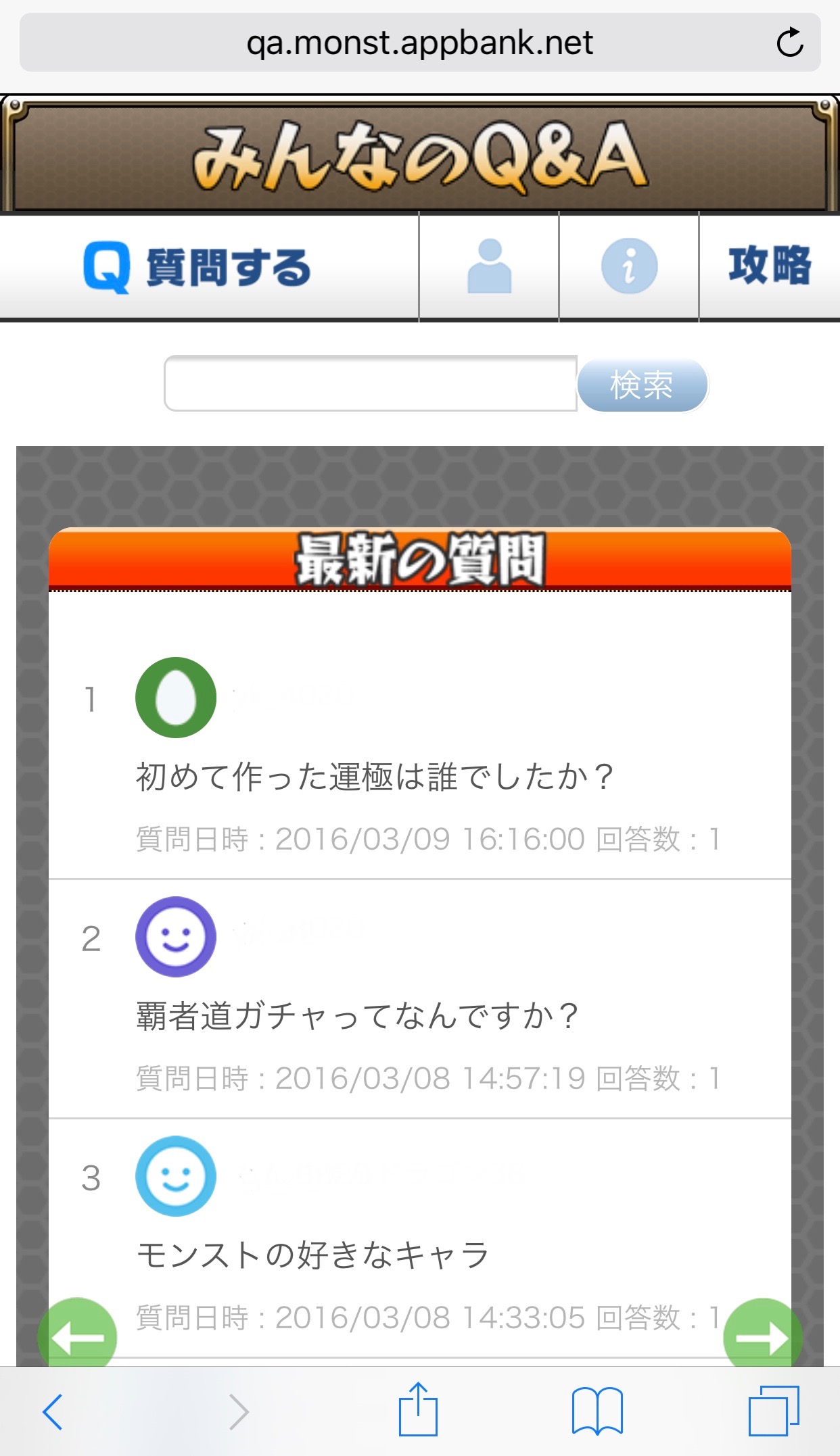Open question モンストの好きなキャラ
Viewport: 840px width, 1456px height.
[x=312, y=1255]
